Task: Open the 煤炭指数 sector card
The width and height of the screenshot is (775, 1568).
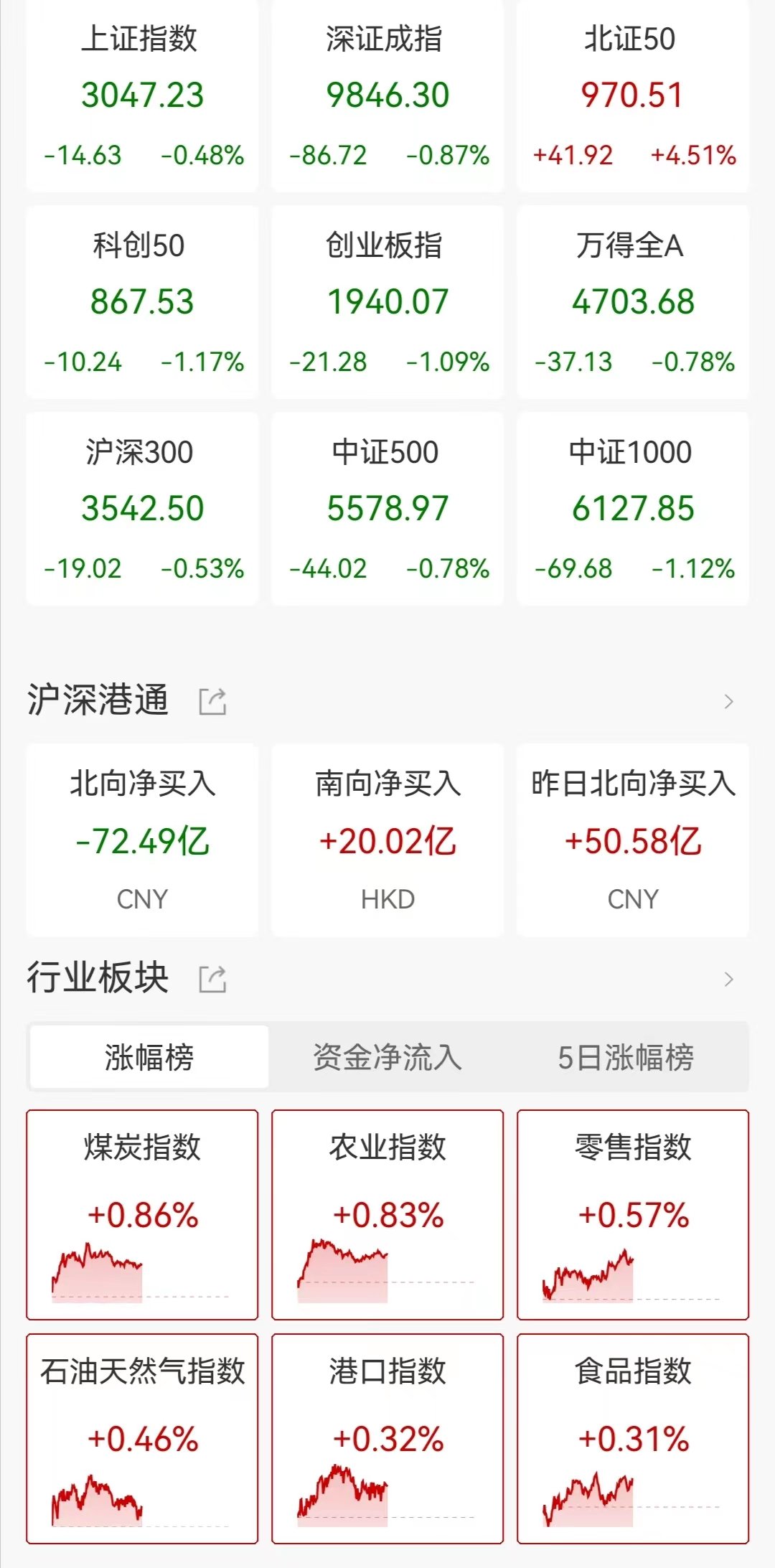Action: [142, 1215]
